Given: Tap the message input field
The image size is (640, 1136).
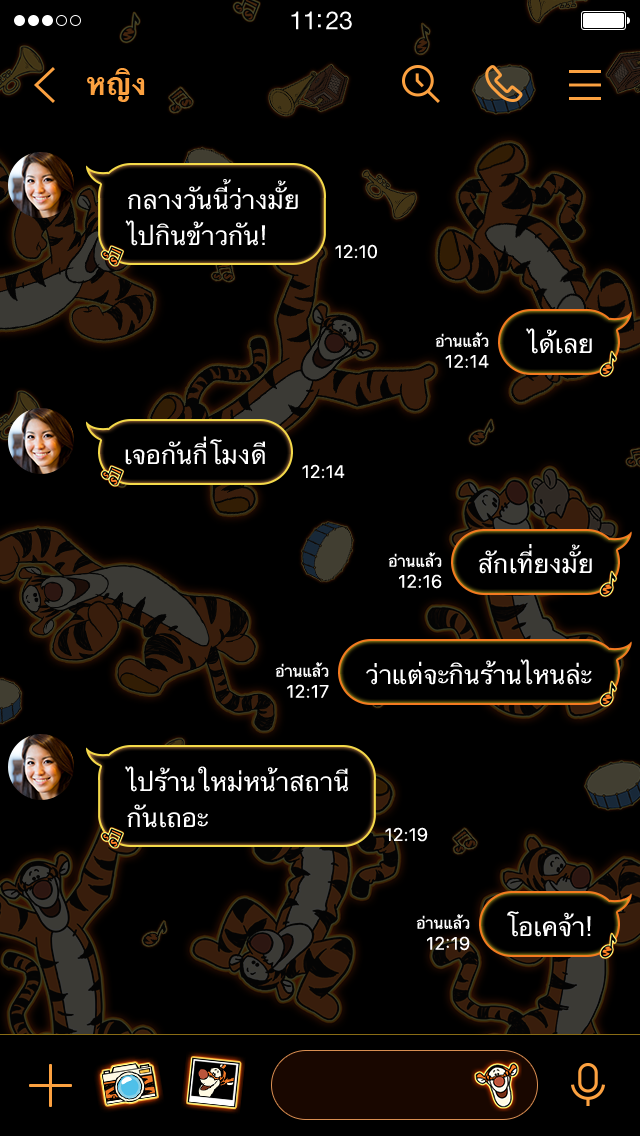Looking at the screenshot, I should 370,1085.
